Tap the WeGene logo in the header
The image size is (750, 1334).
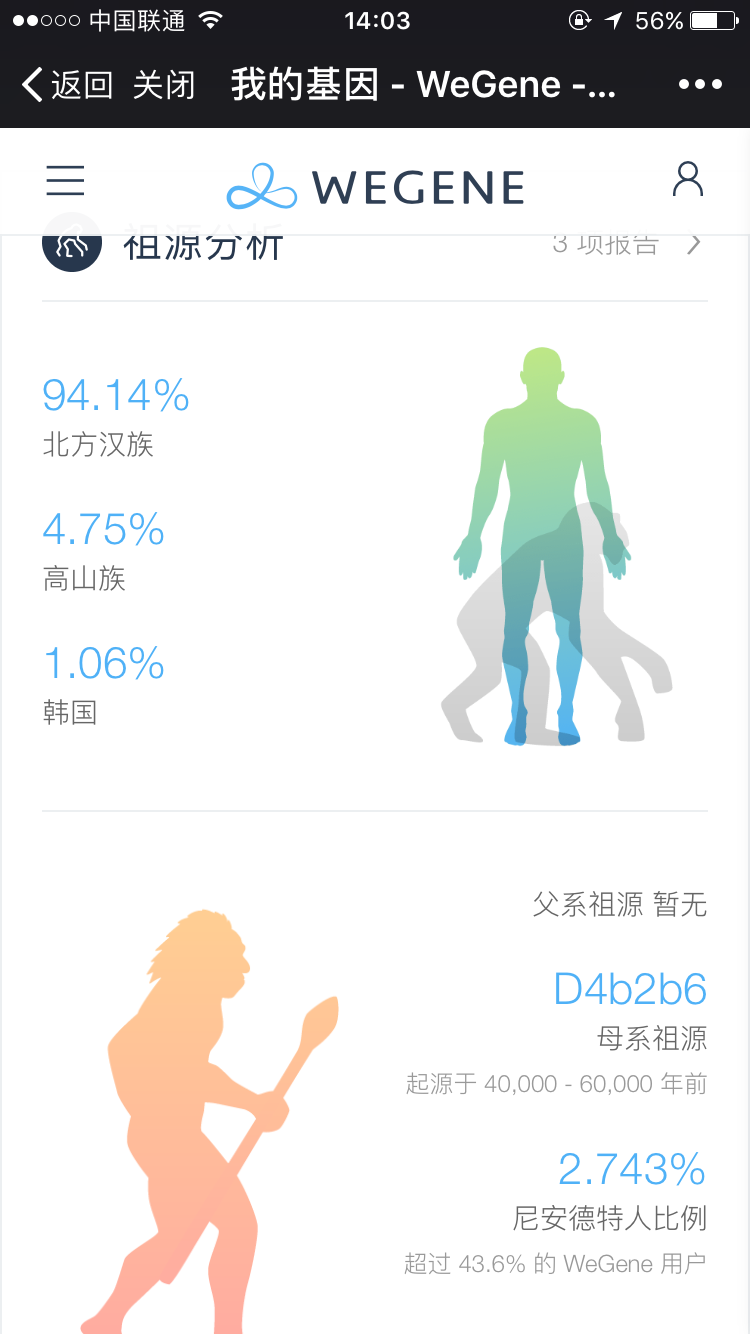click(376, 187)
